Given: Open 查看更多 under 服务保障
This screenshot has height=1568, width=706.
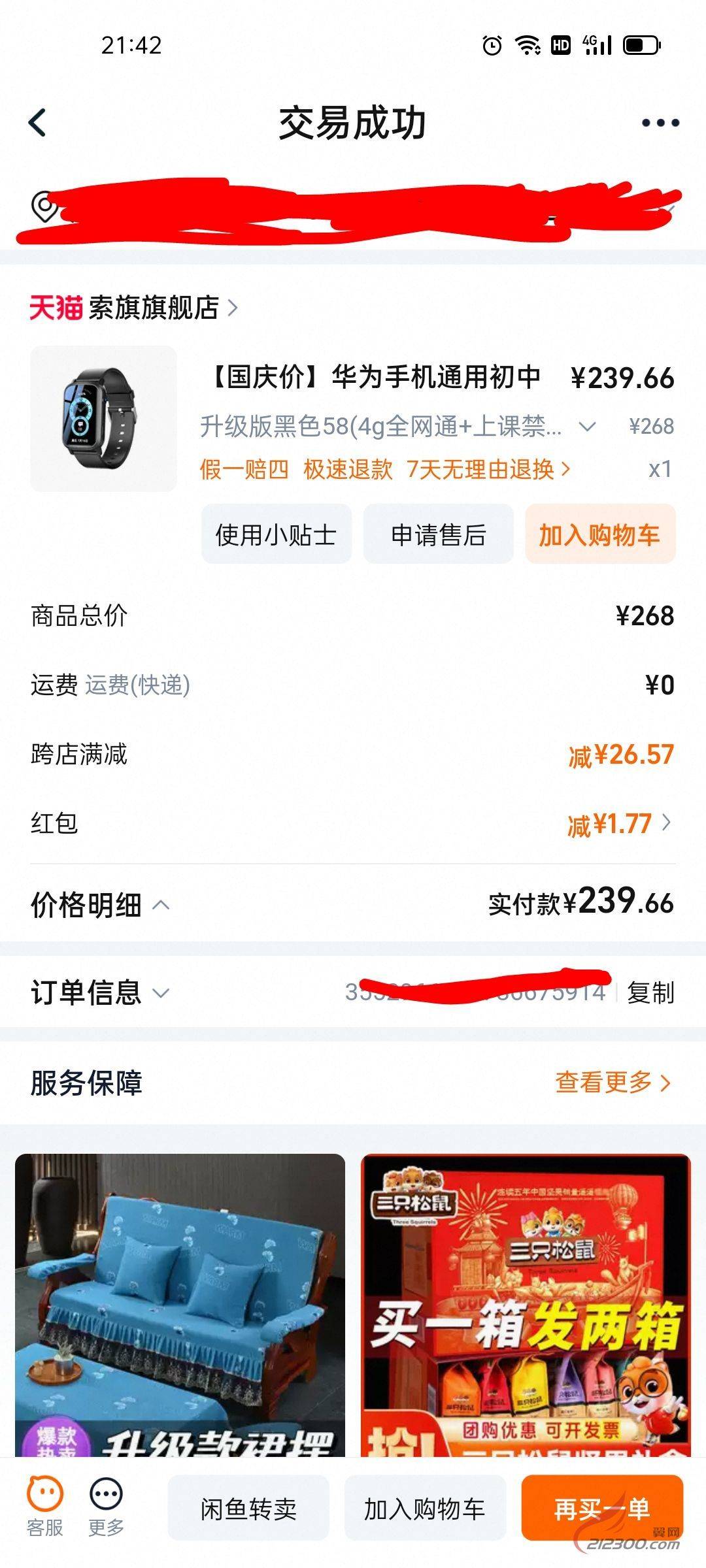Looking at the screenshot, I should 613,1083.
